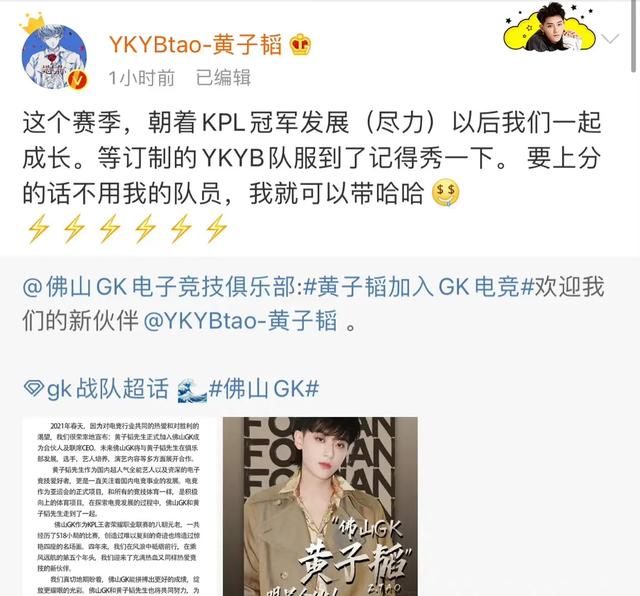Screen dimensions: 640x596
Task: Expand the post options chevron
Action: (x=609, y=40)
